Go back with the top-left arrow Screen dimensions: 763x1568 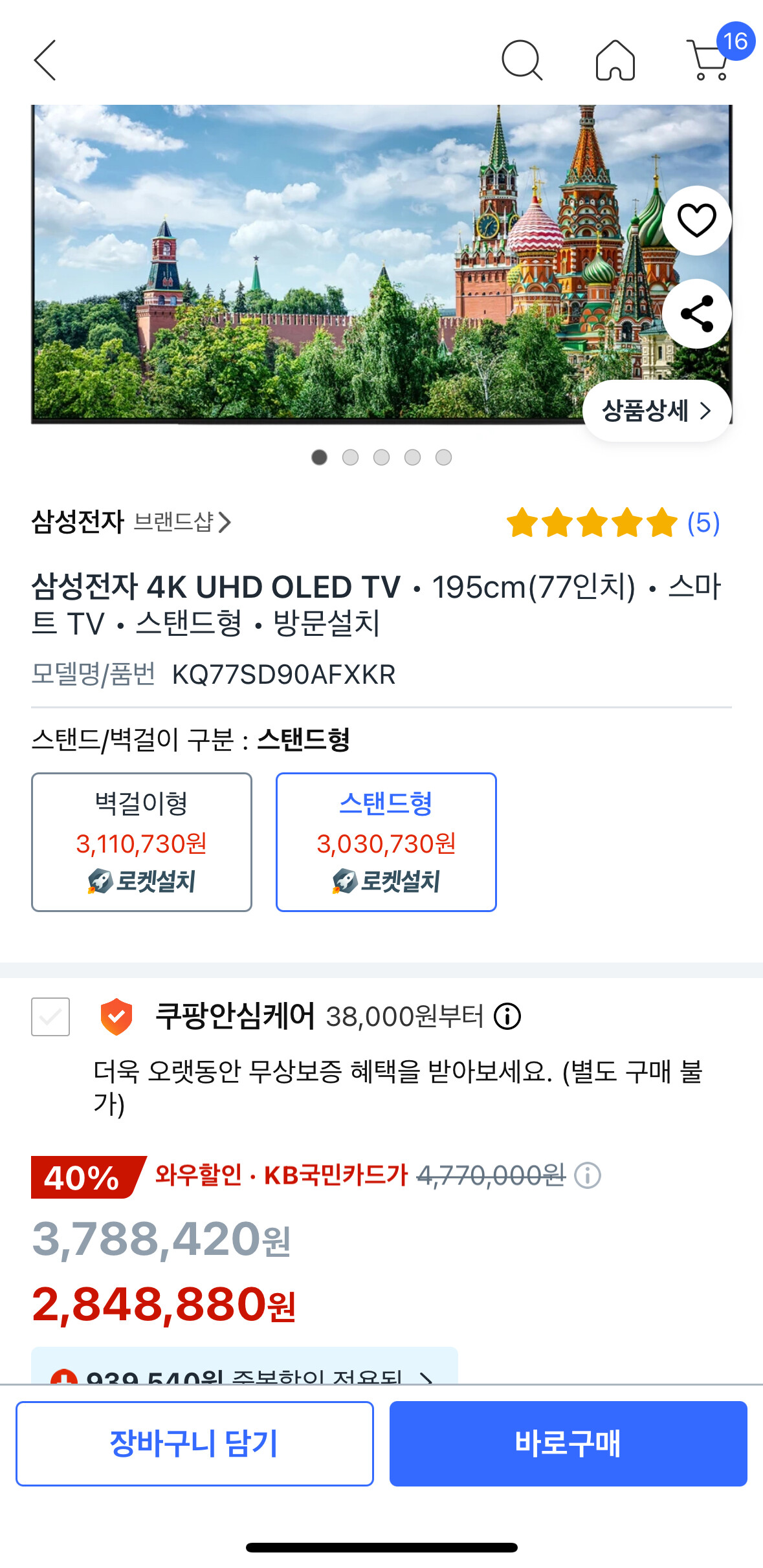click(45, 60)
